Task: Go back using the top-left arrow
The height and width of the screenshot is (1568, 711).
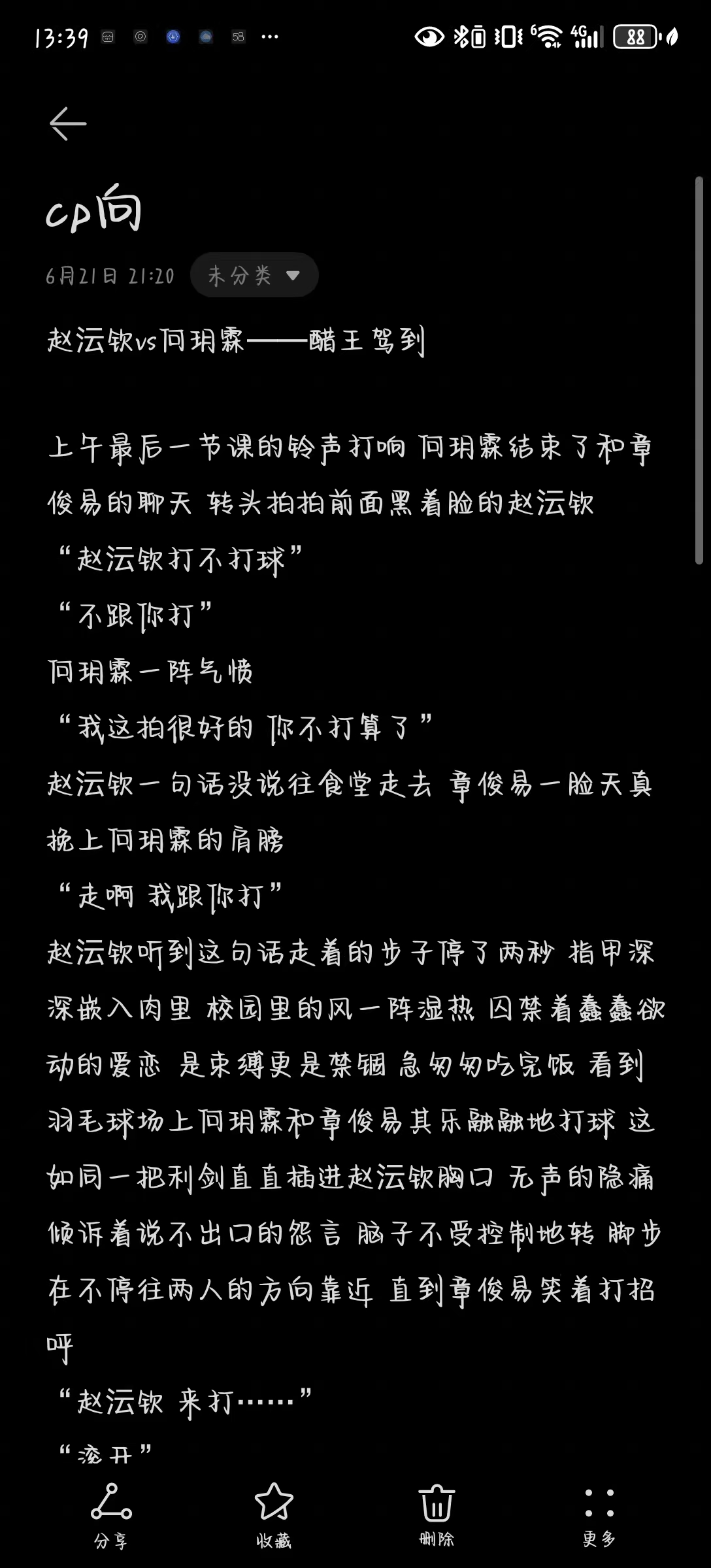Action: (67, 123)
